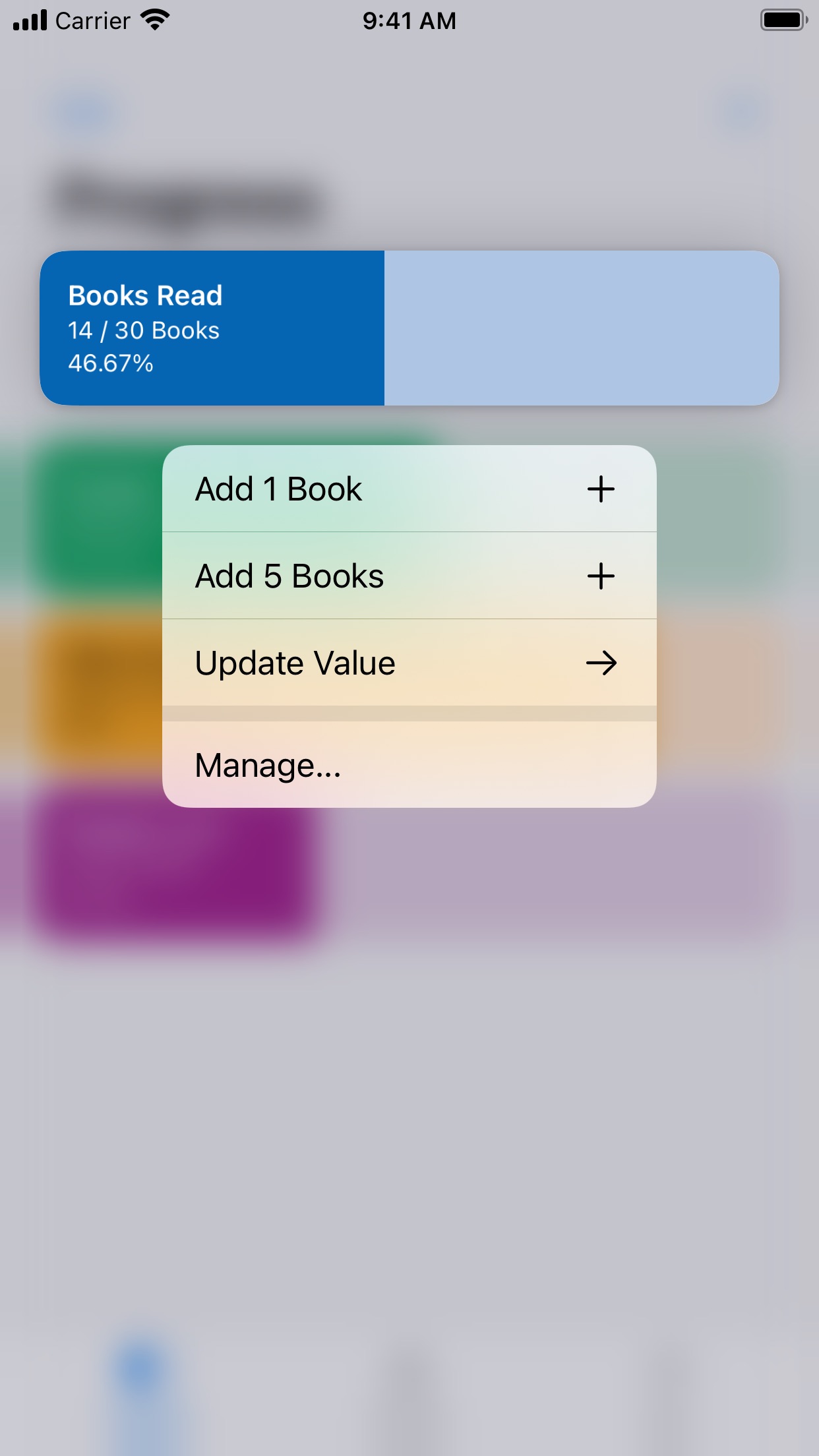Tap the Books Read widget title
This screenshot has width=819, height=1456.
click(x=146, y=295)
